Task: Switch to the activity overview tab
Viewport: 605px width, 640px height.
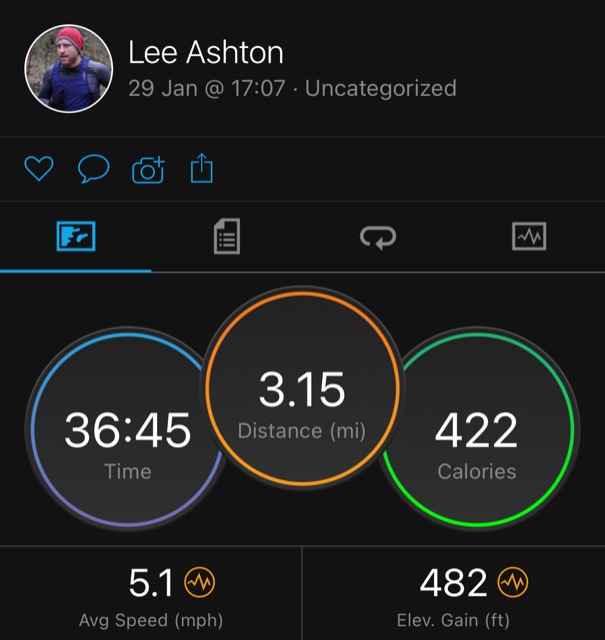Action: coord(76,237)
